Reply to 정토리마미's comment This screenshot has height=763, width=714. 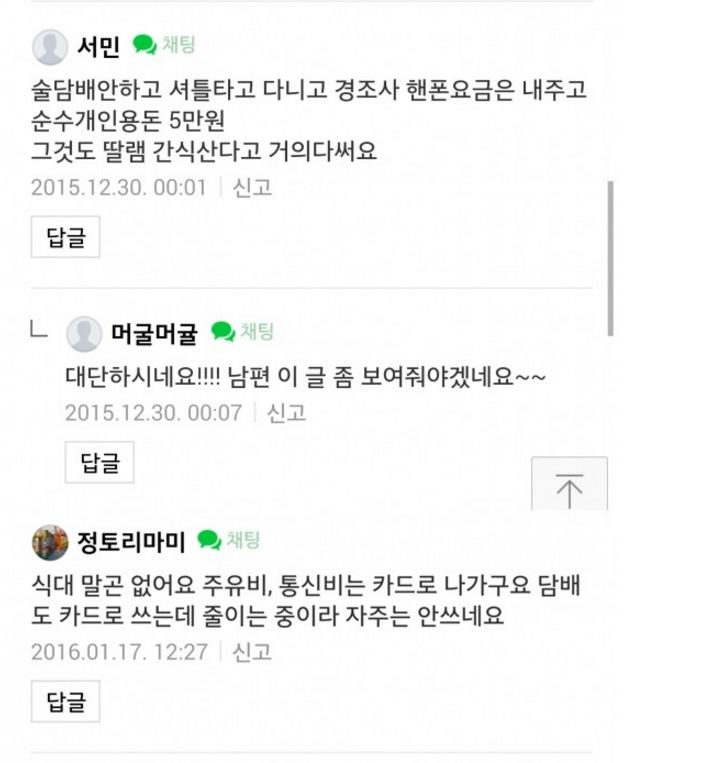(66, 701)
